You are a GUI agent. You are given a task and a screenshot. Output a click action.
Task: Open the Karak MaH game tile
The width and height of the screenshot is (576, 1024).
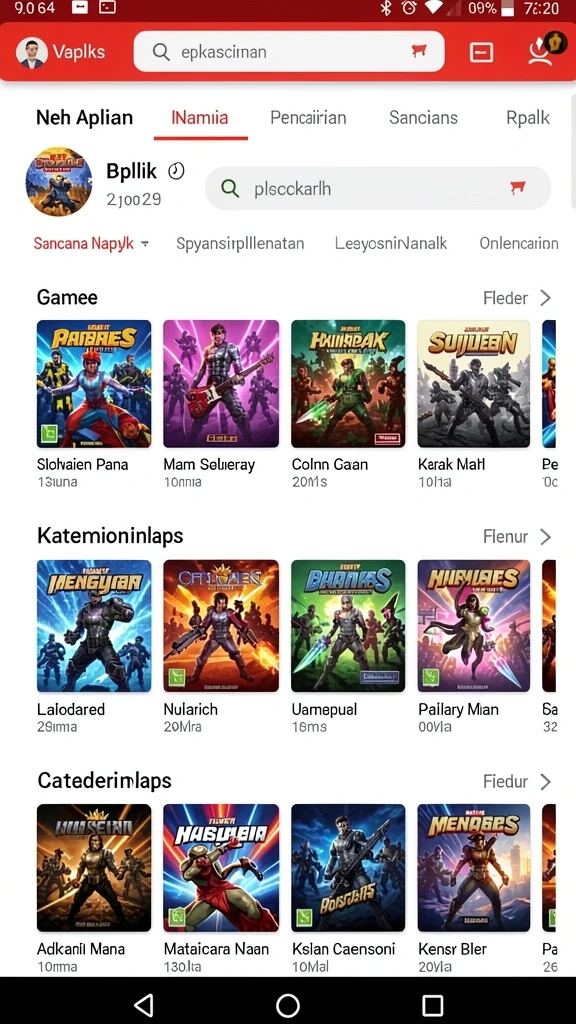click(473, 404)
